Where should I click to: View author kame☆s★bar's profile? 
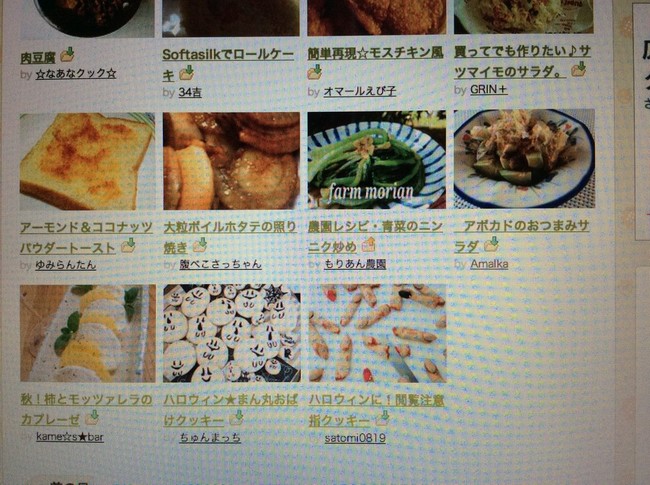(x=70, y=437)
